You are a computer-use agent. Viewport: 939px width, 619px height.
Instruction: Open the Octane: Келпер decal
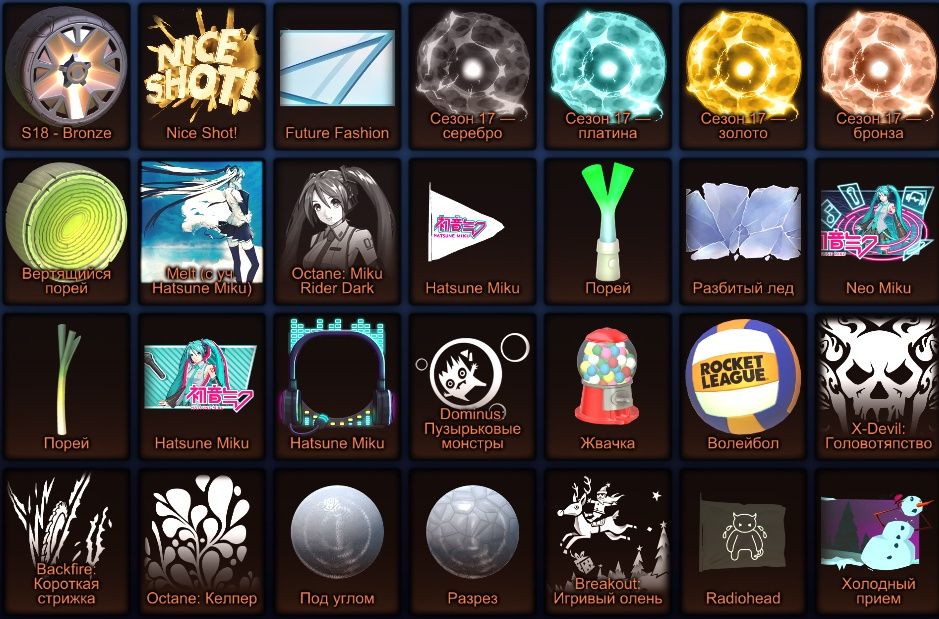pos(201,540)
